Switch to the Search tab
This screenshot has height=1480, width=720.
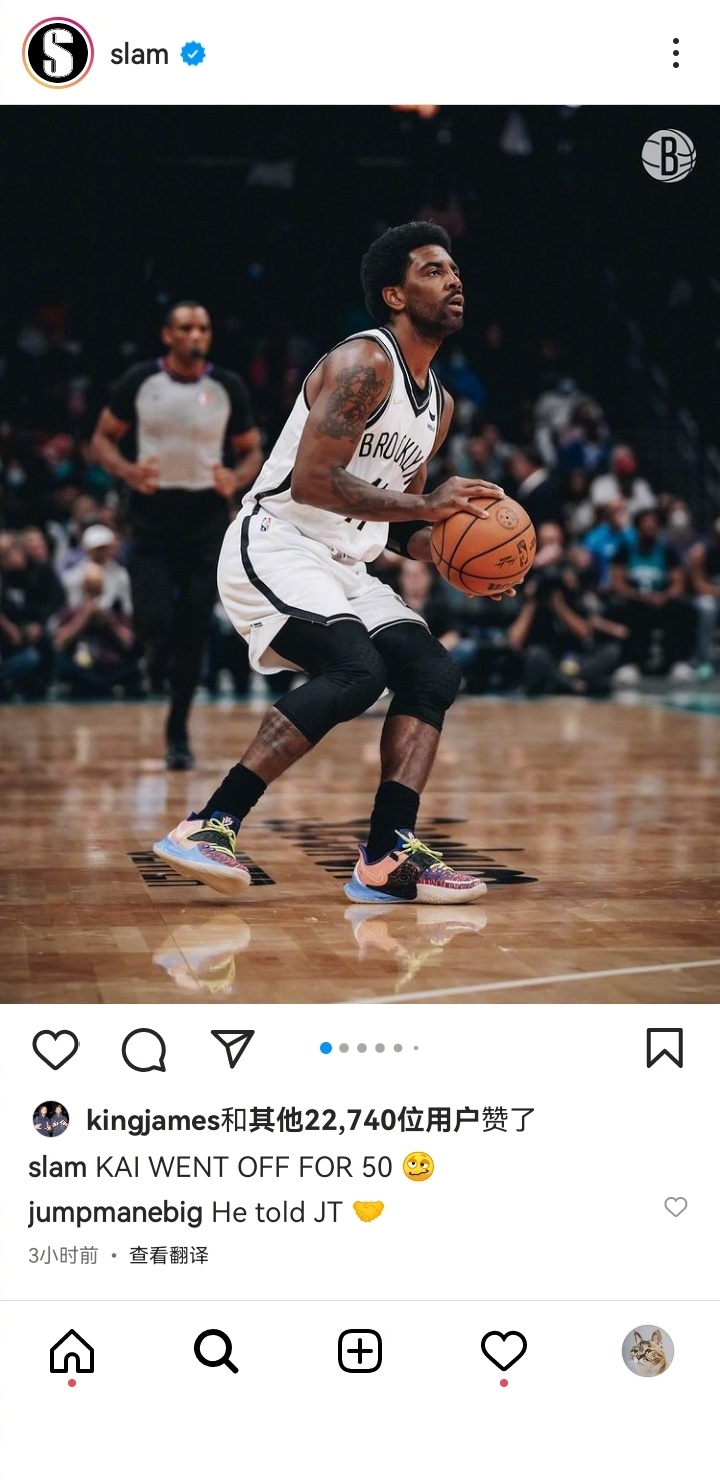(216, 1352)
